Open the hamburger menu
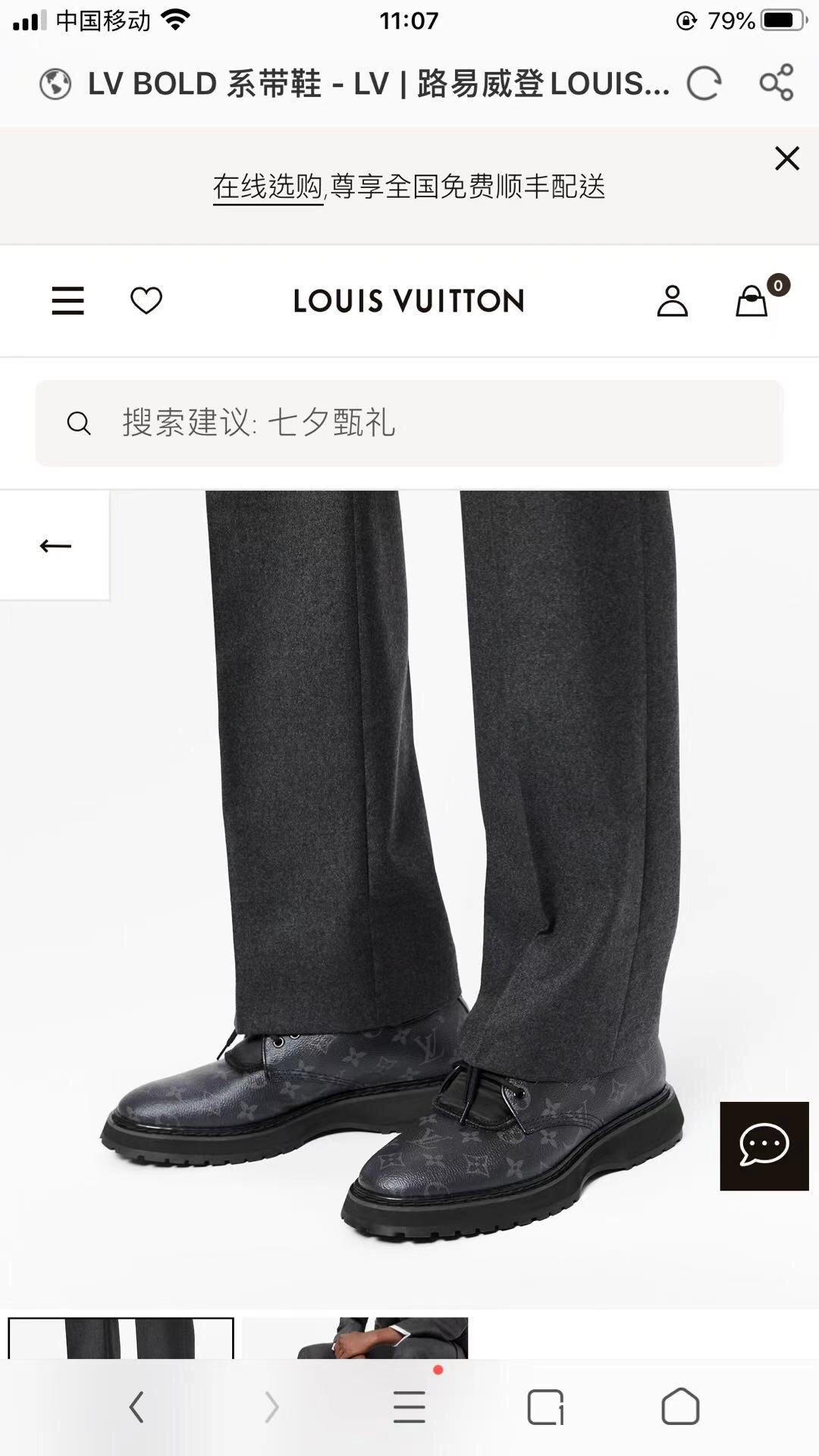The width and height of the screenshot is (819, 1456). (x=67, y=301)
